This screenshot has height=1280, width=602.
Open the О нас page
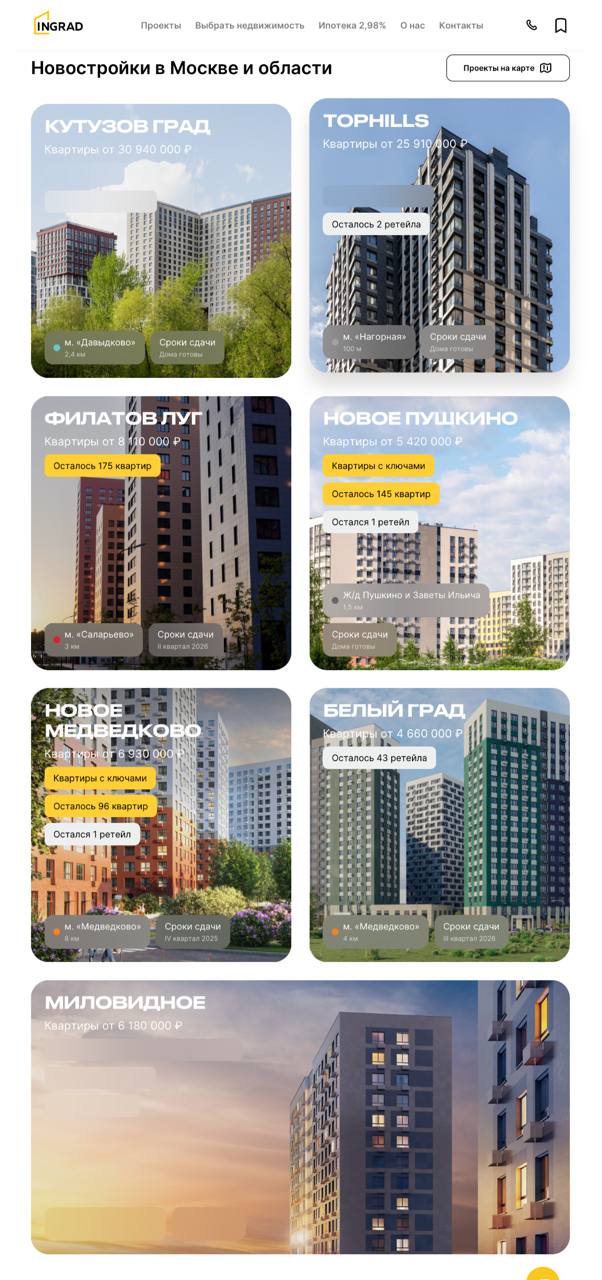(412, 25)
